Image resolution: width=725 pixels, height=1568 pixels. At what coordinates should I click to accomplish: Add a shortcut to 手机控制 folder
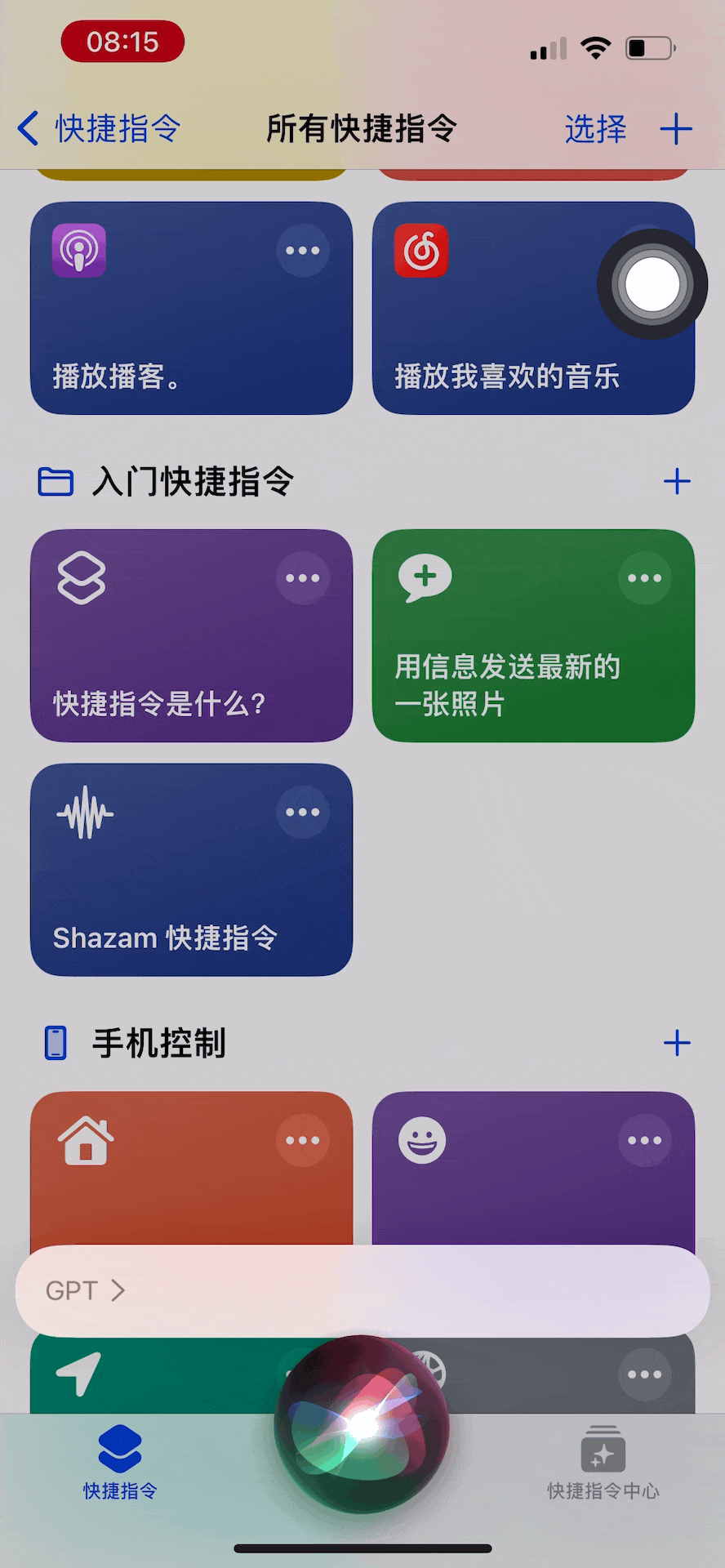pyautogui.click(x=677, y=1043)
